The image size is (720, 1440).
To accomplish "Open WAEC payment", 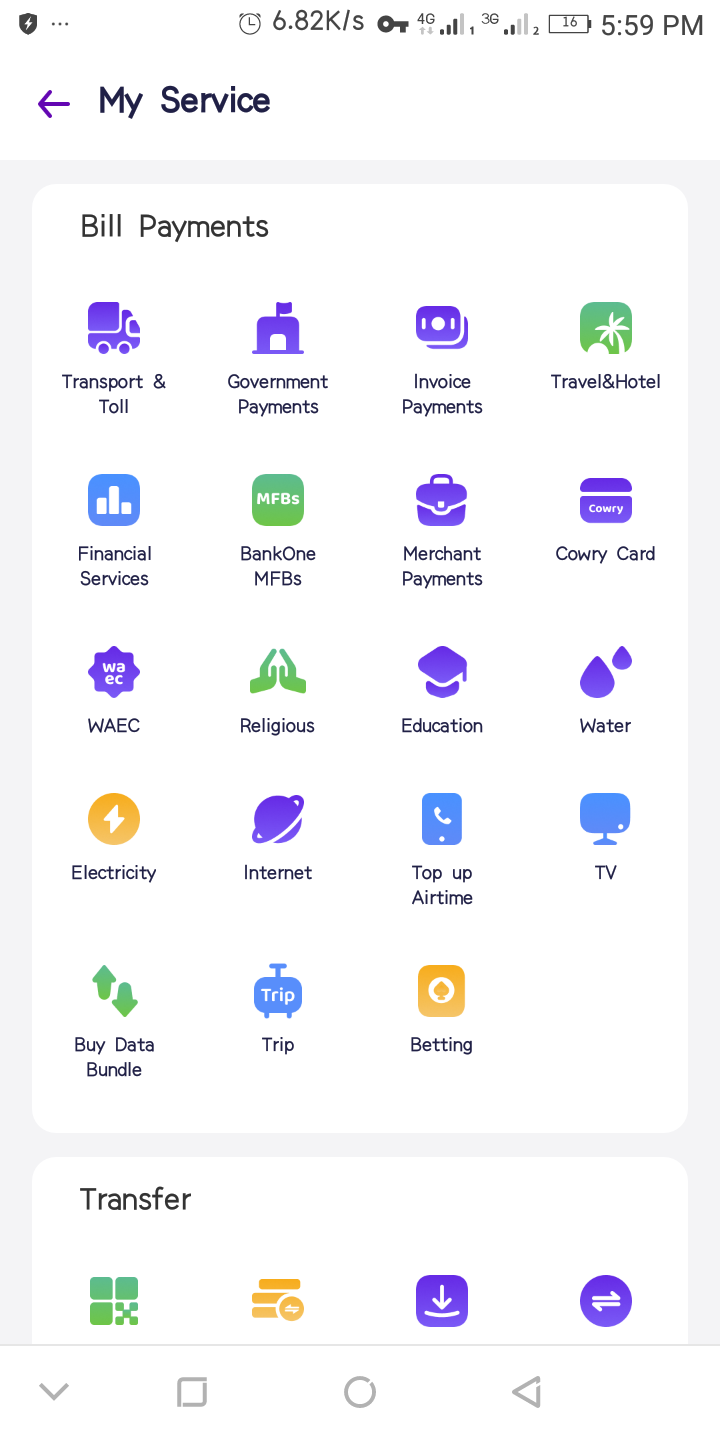I will (x=114, y=691).
